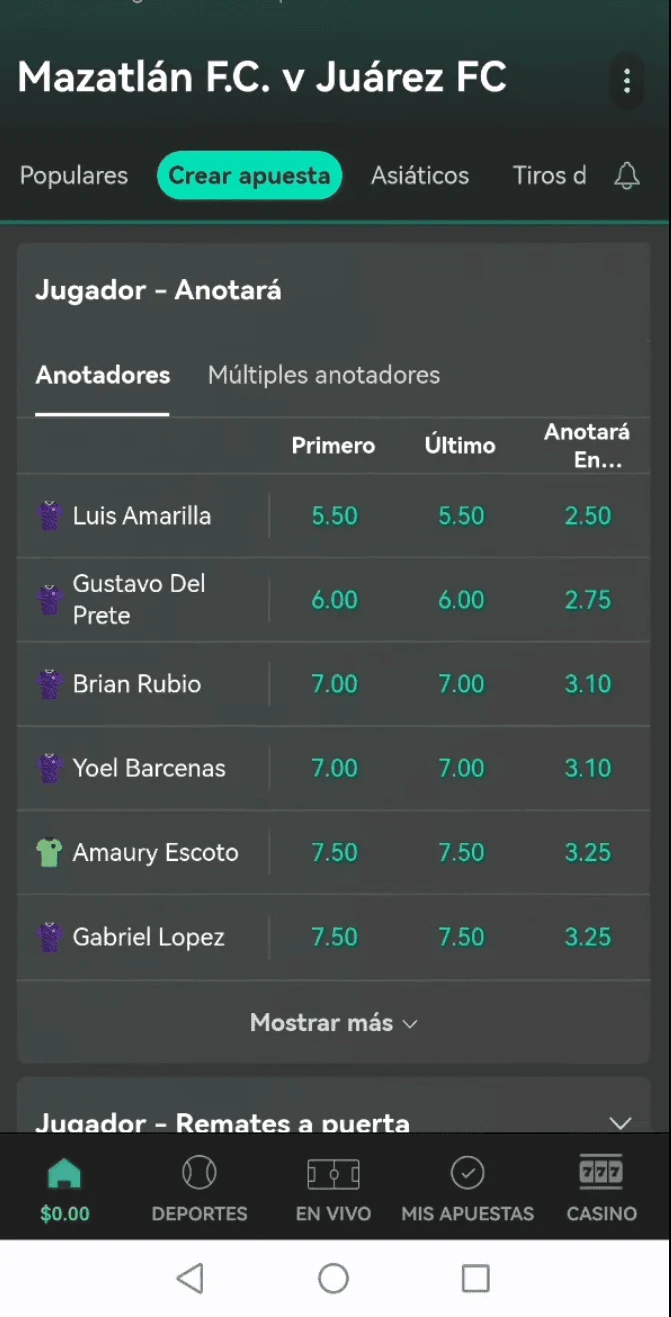
Task: Expand the list with Mostrar más
Action: tap(333, 1022)
